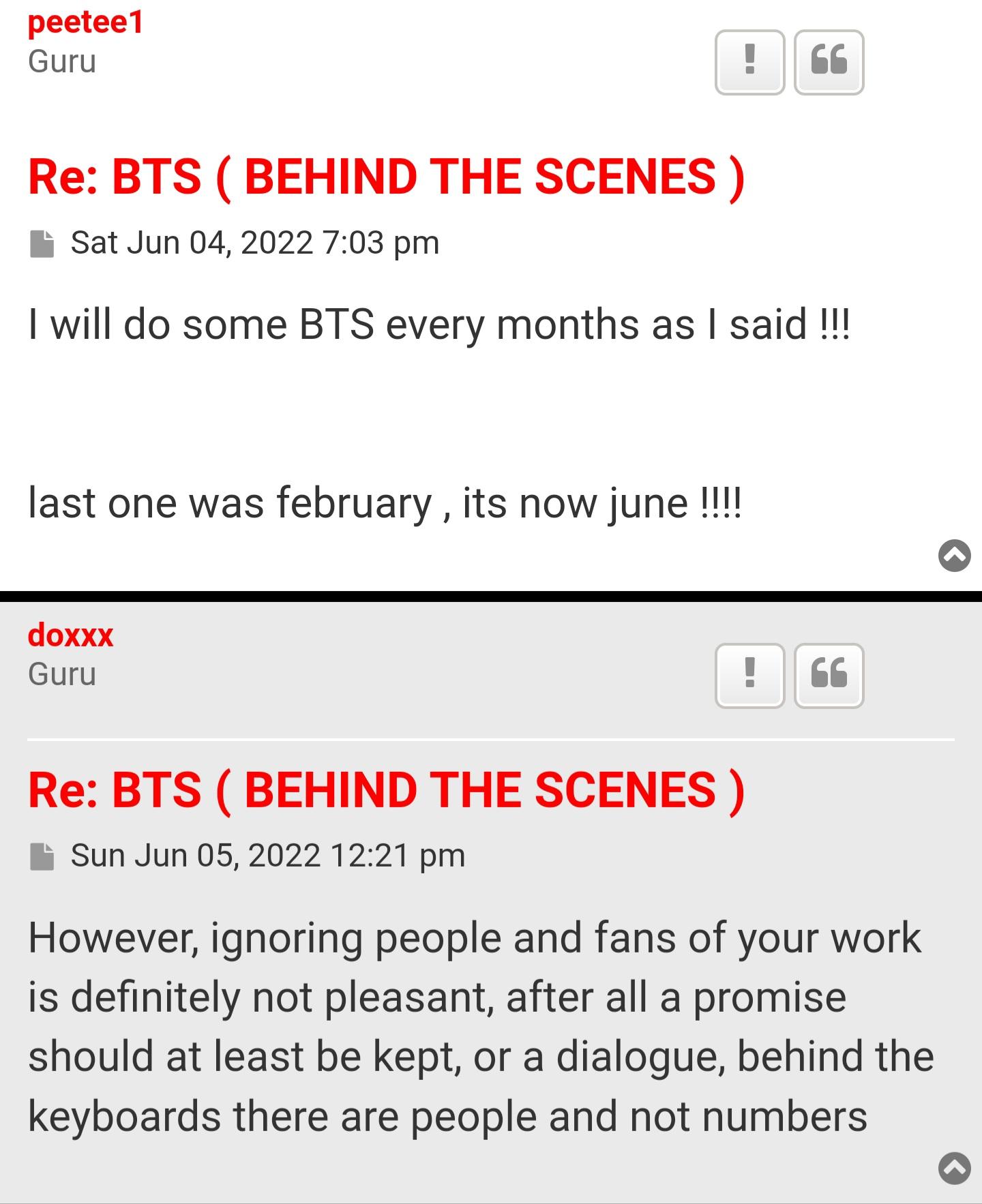This screenshot has height=1204, width=982.
Task: Jump to top from peetee1's post
Action: [x=954, y=555]
